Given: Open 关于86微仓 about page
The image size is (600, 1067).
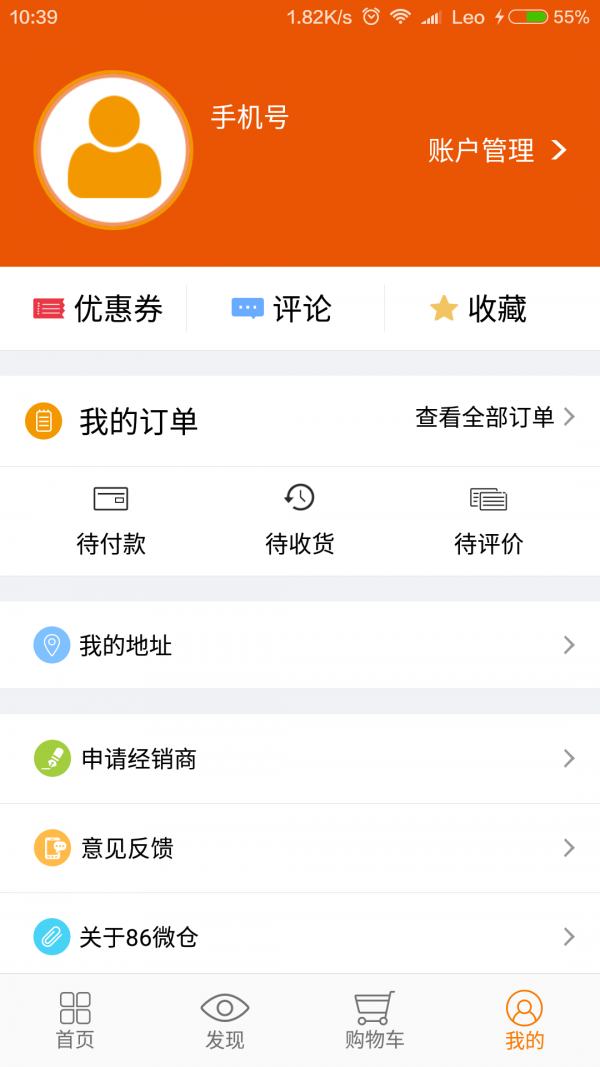Looking at the screenshot, I should click(x=300, y=937).
